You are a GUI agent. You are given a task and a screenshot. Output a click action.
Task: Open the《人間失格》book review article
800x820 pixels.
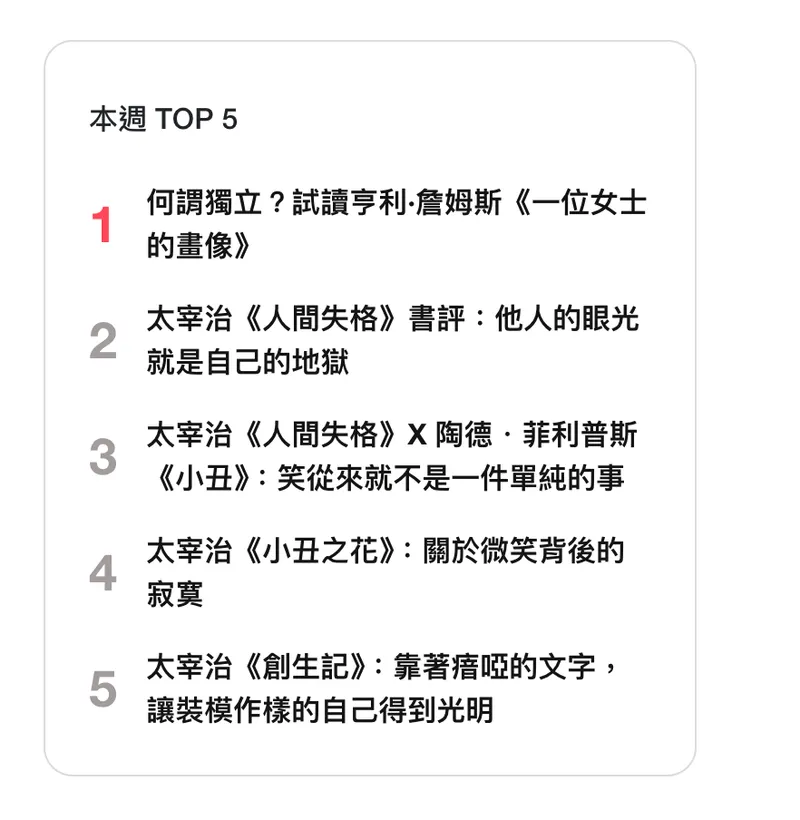tap(392, 321)
